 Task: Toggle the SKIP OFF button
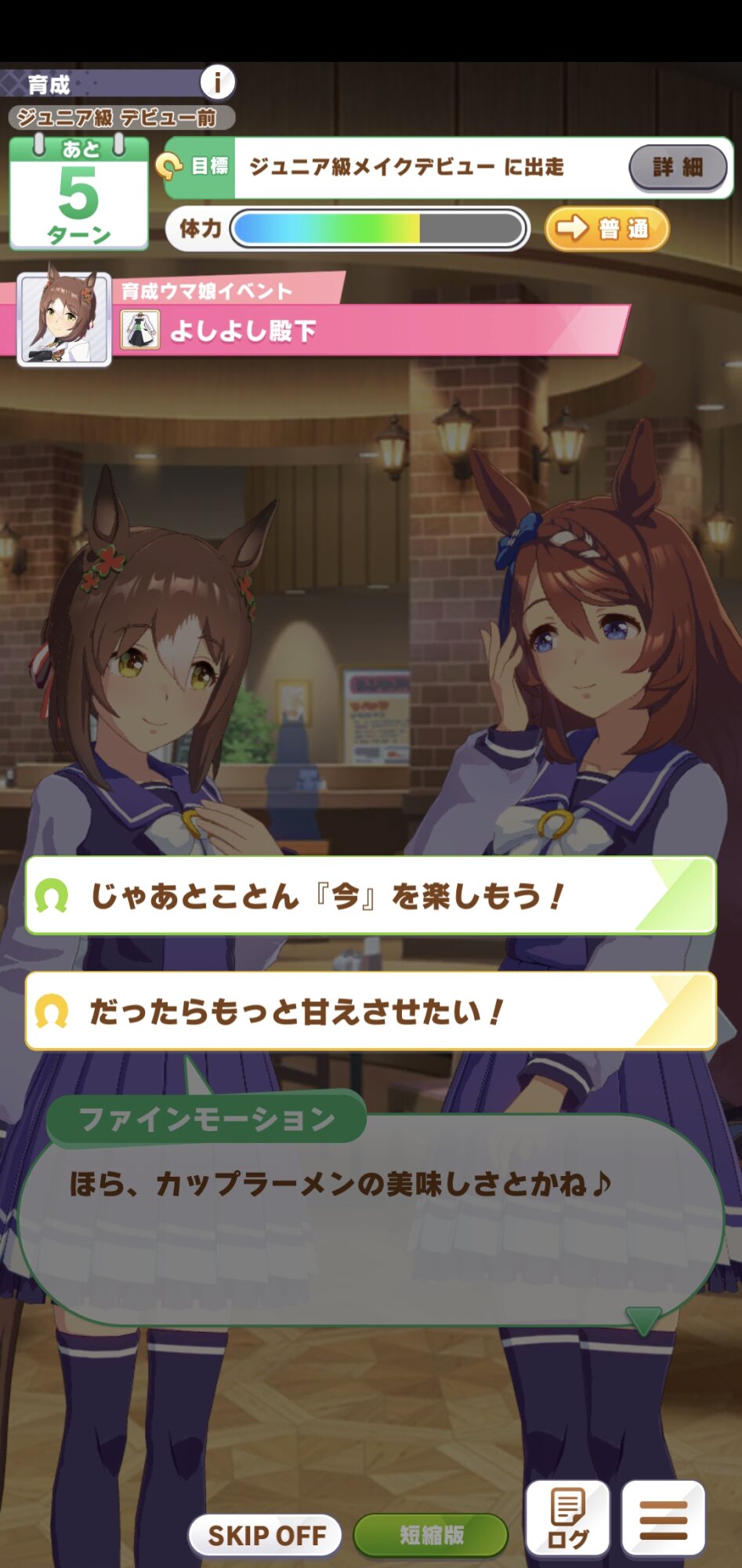[266, 1535]
